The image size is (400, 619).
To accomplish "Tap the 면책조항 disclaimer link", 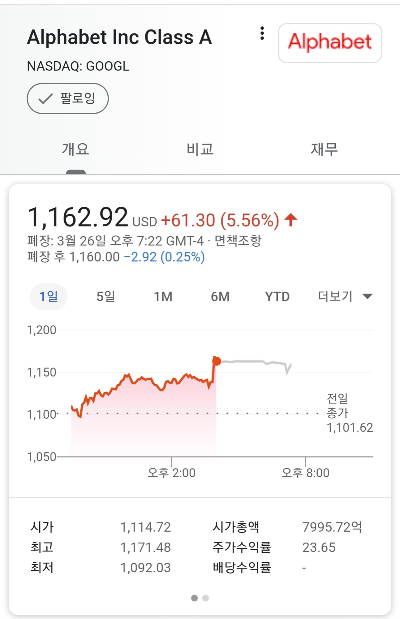I will tap(238, 240).
